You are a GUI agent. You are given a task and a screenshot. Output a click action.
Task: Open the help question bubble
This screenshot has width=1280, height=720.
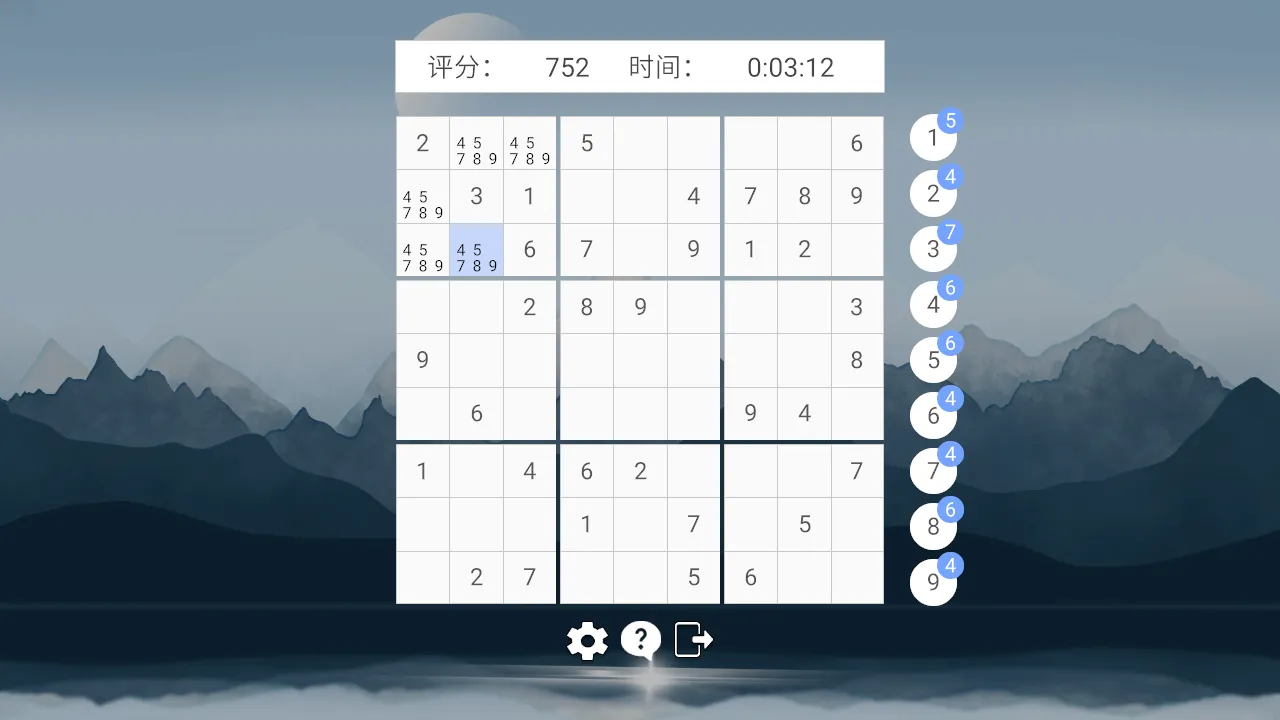pos(640,638)
